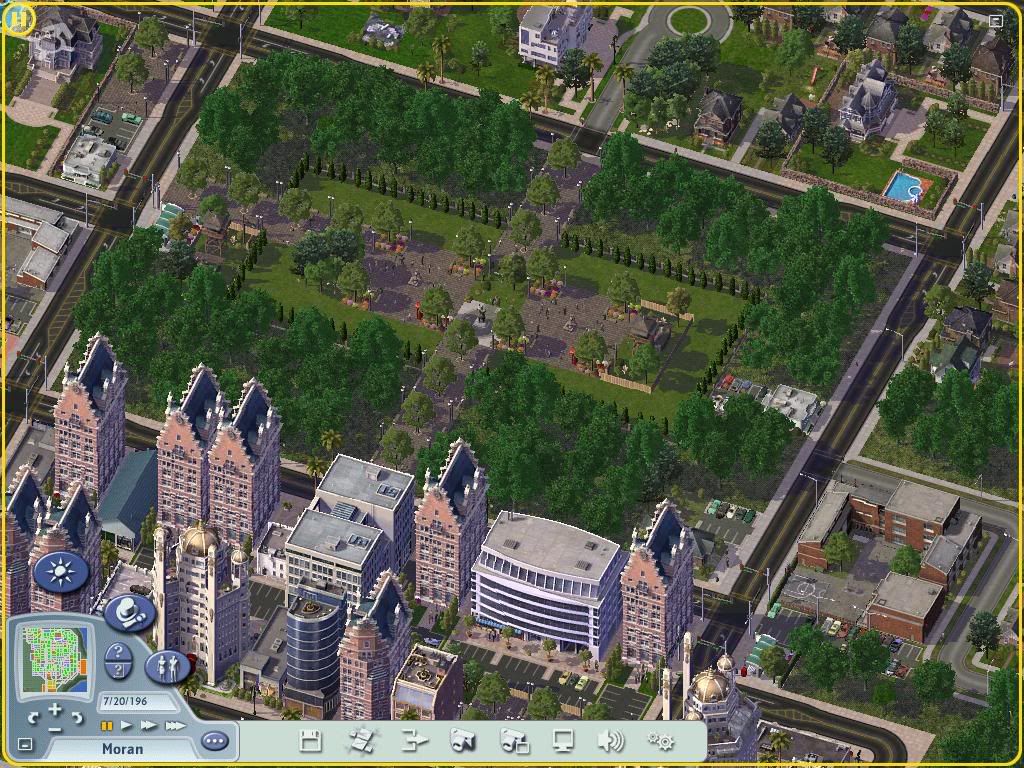Open audio settings speaker icon
Screen dimensions: 1024x768
click(x=611, y=740)
